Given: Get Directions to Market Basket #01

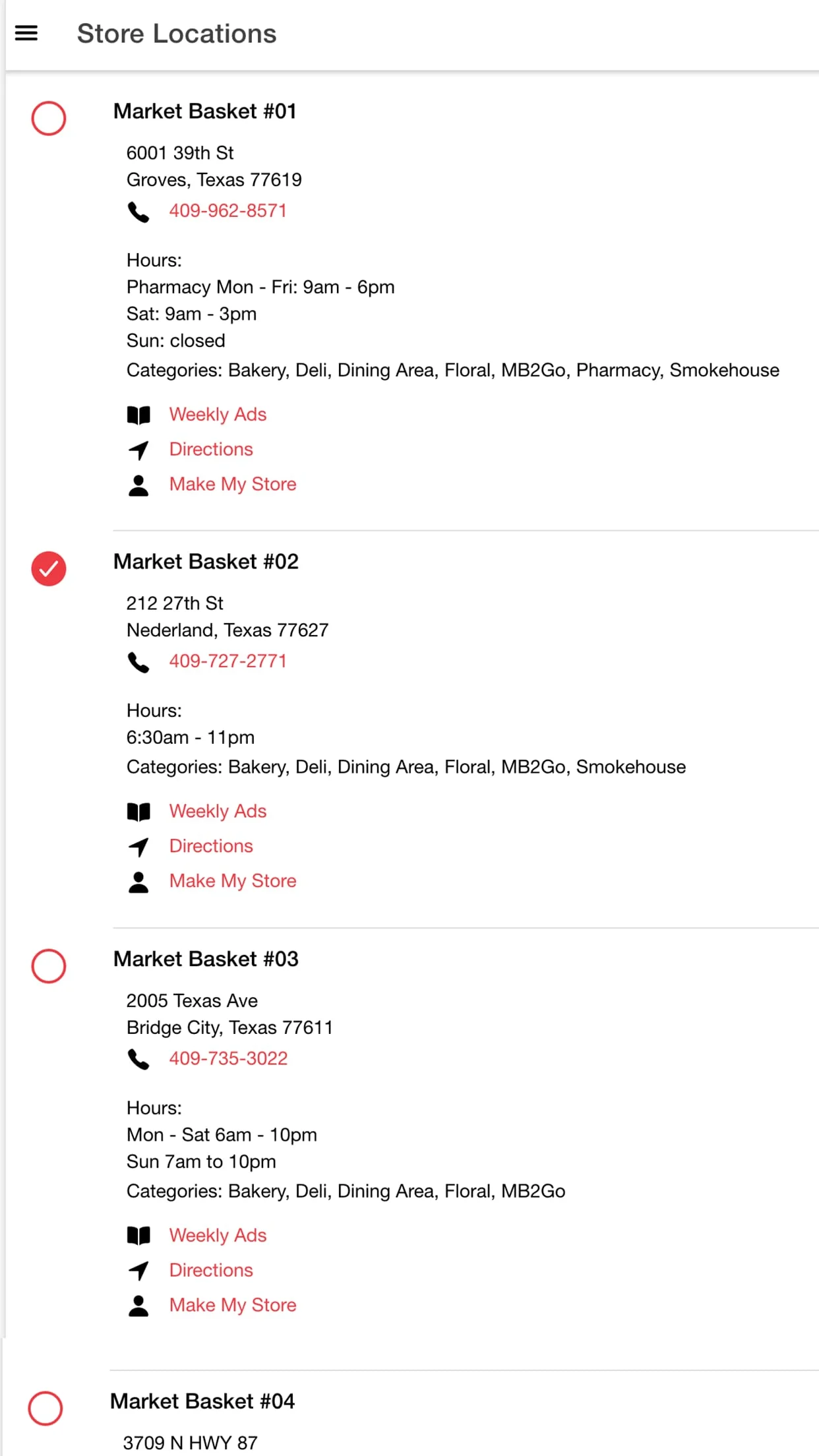Looking at the screenshot, I should 210,449.
